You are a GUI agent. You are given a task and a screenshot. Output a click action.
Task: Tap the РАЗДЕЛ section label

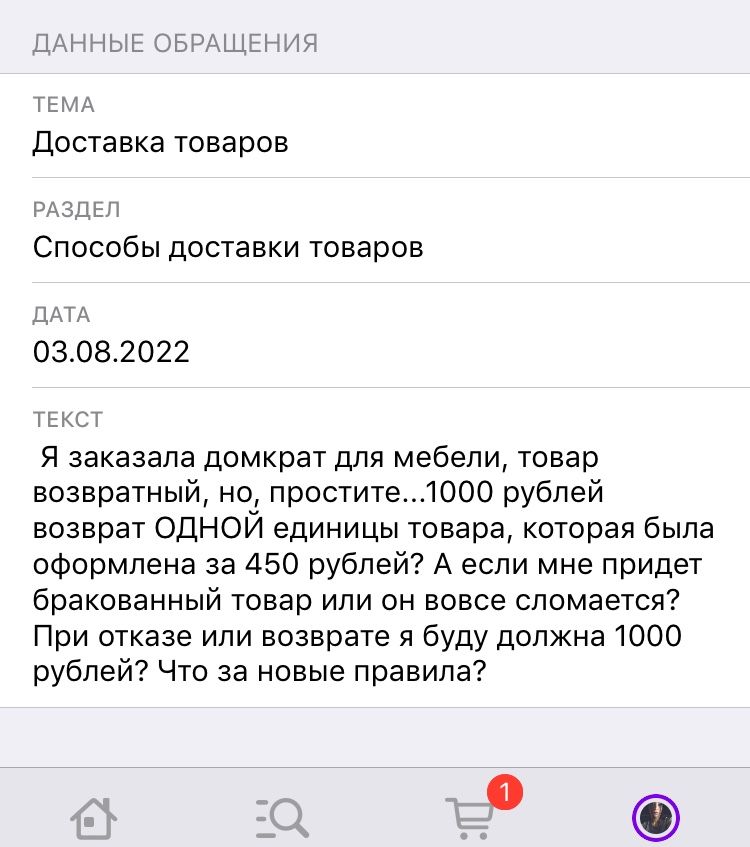(x=75, y=209)
